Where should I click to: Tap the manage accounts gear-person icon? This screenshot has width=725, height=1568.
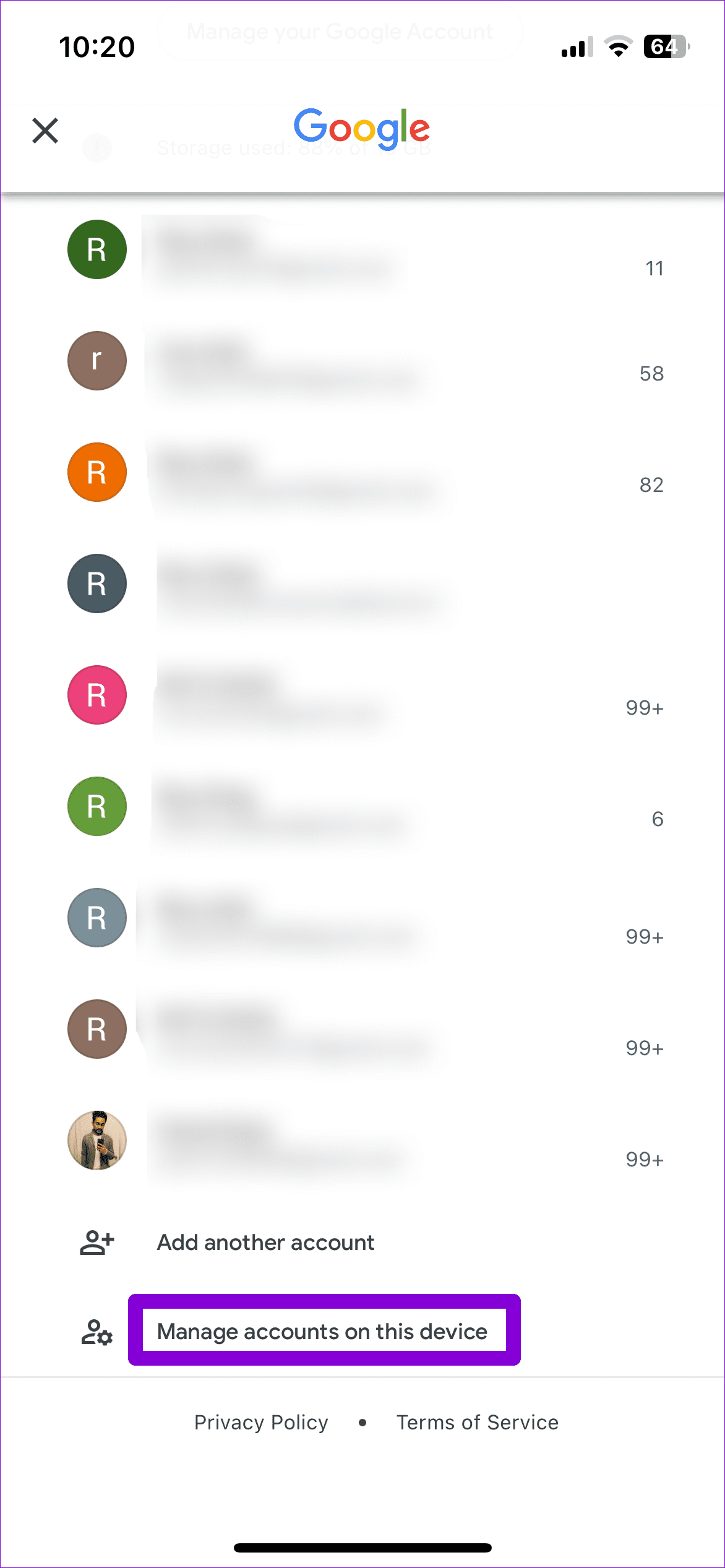97,1332
